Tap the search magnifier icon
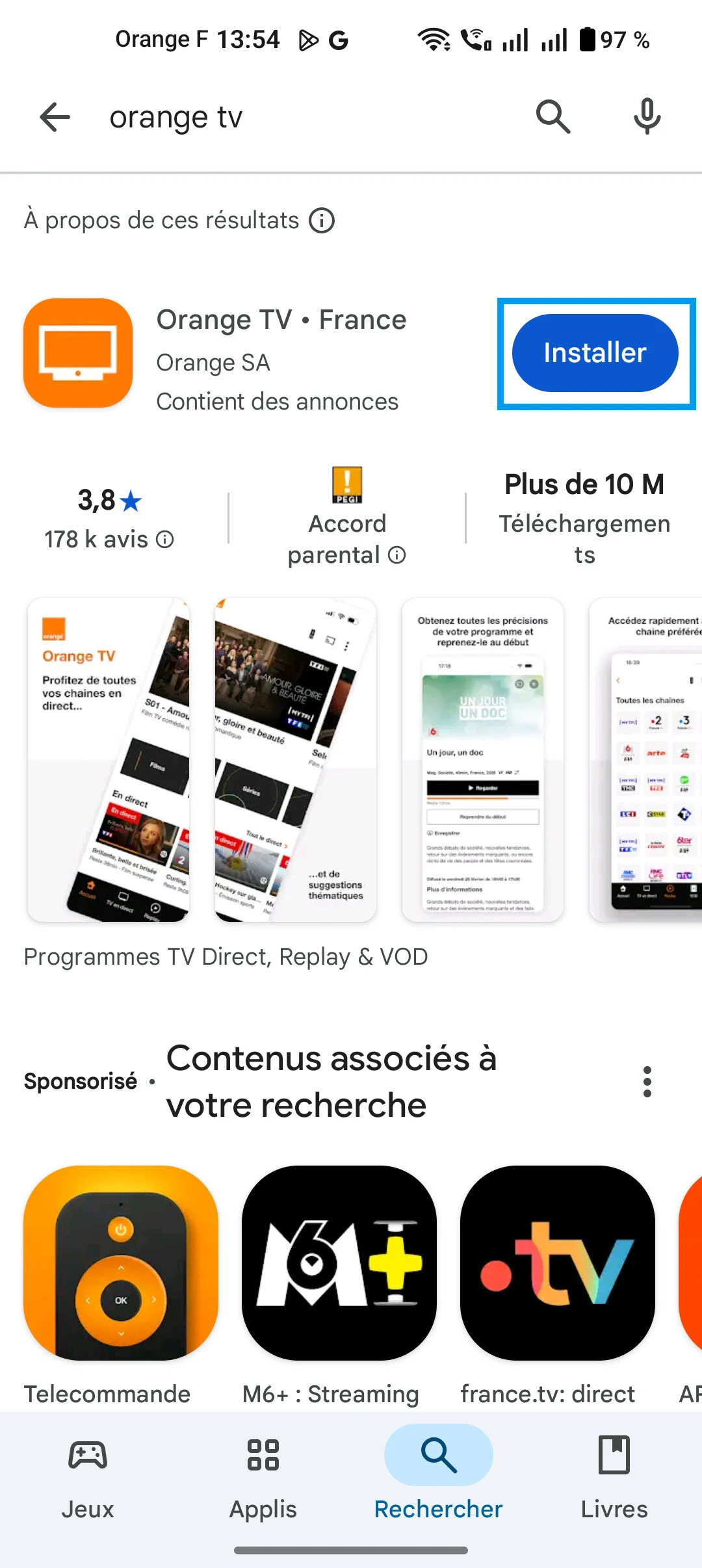The width and height of the screenshot is (702, 1568). (552, 117)
